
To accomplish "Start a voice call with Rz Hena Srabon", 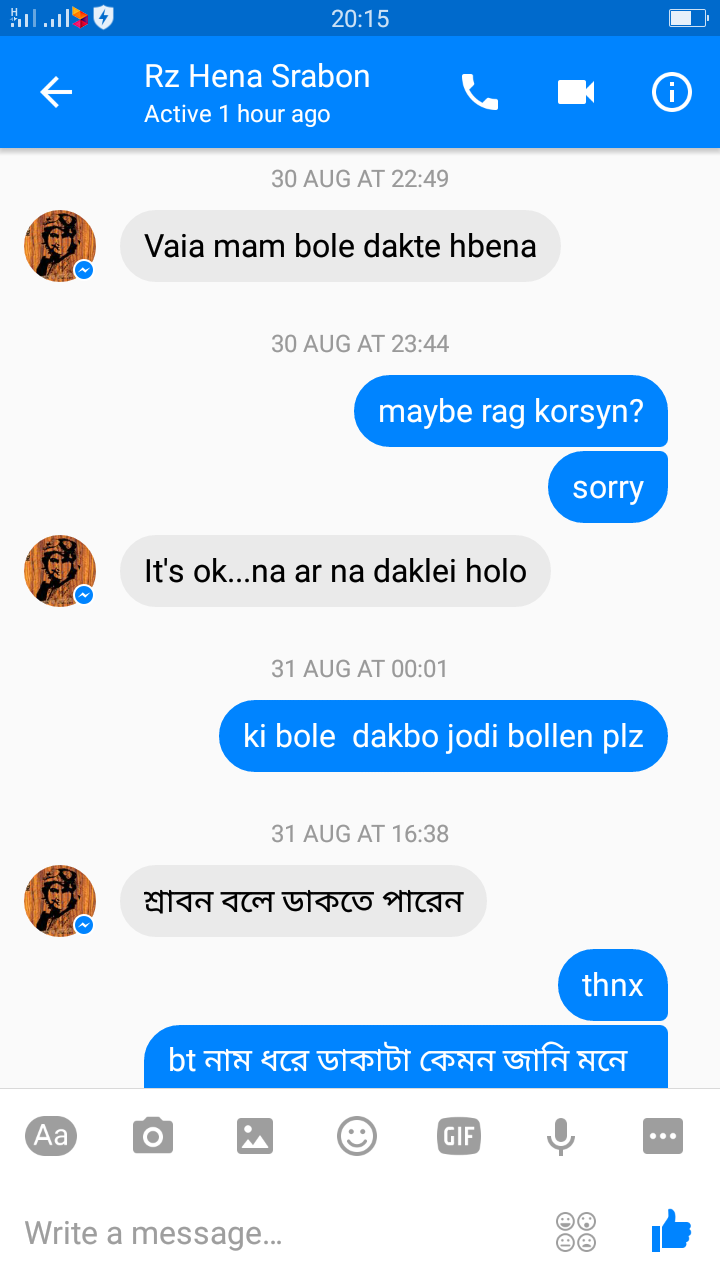I will pos(479,93).
